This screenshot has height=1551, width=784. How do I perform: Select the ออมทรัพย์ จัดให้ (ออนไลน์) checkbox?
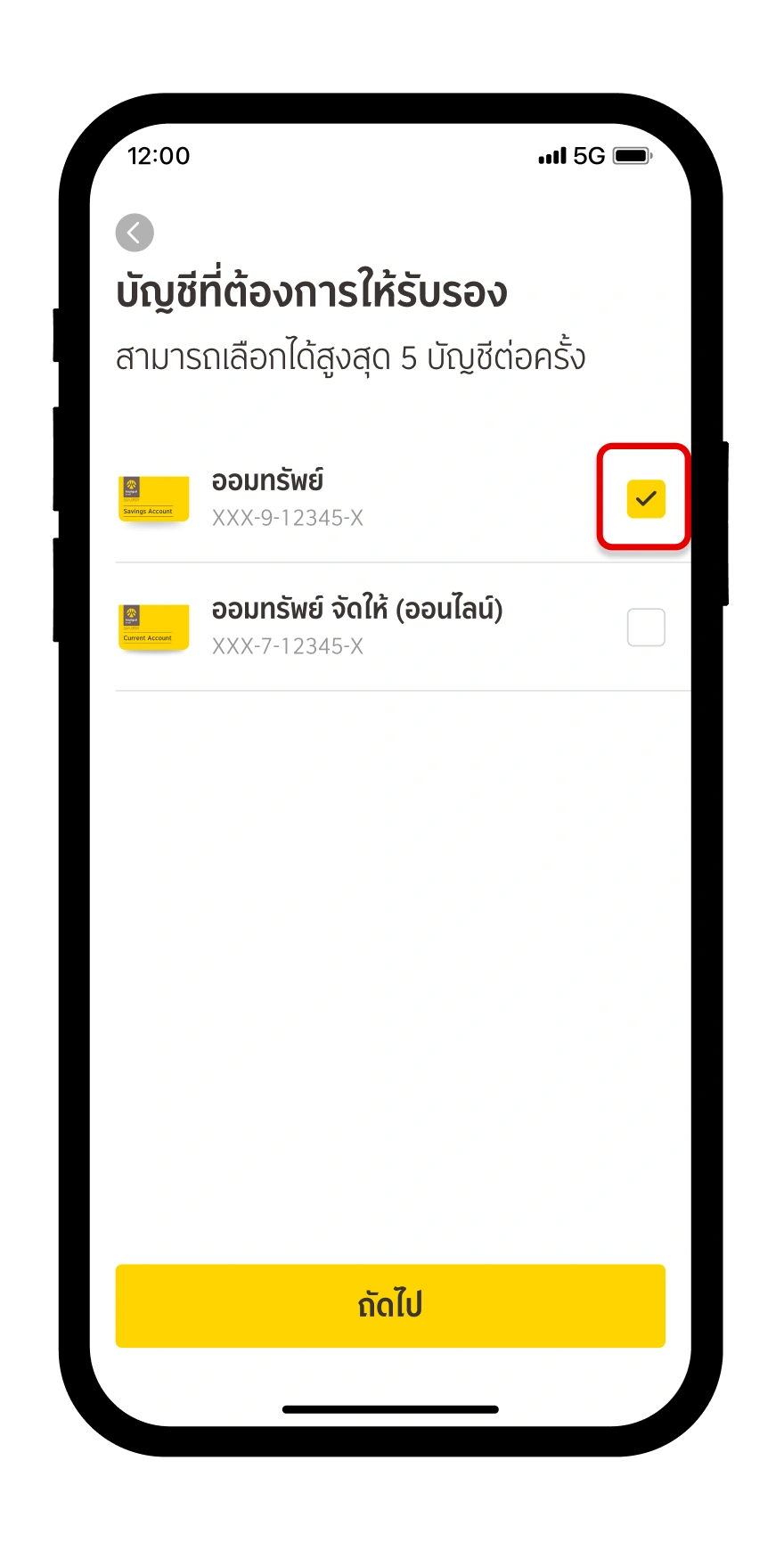(646, 628)
